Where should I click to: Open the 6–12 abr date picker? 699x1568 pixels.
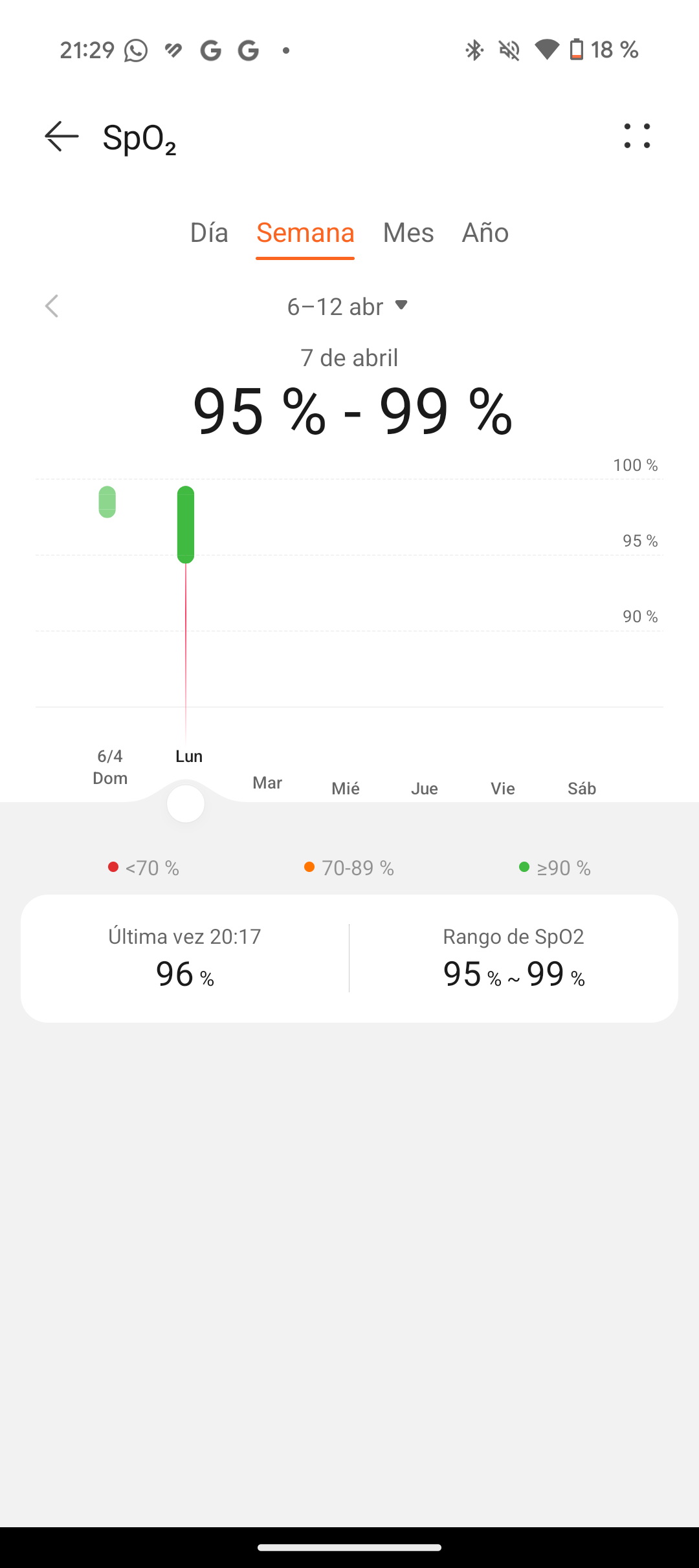(x=348, y=307)
